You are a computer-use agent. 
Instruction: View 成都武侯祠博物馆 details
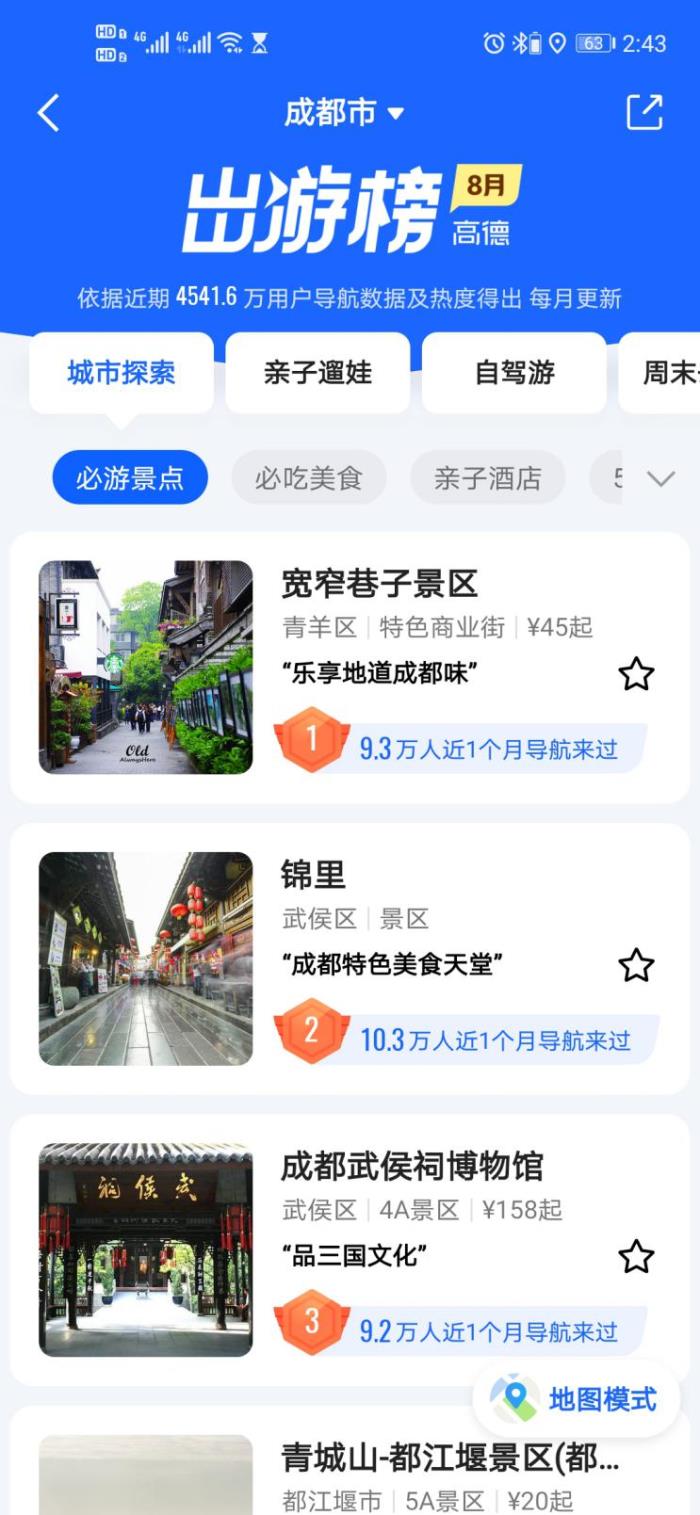point(411,1166)
